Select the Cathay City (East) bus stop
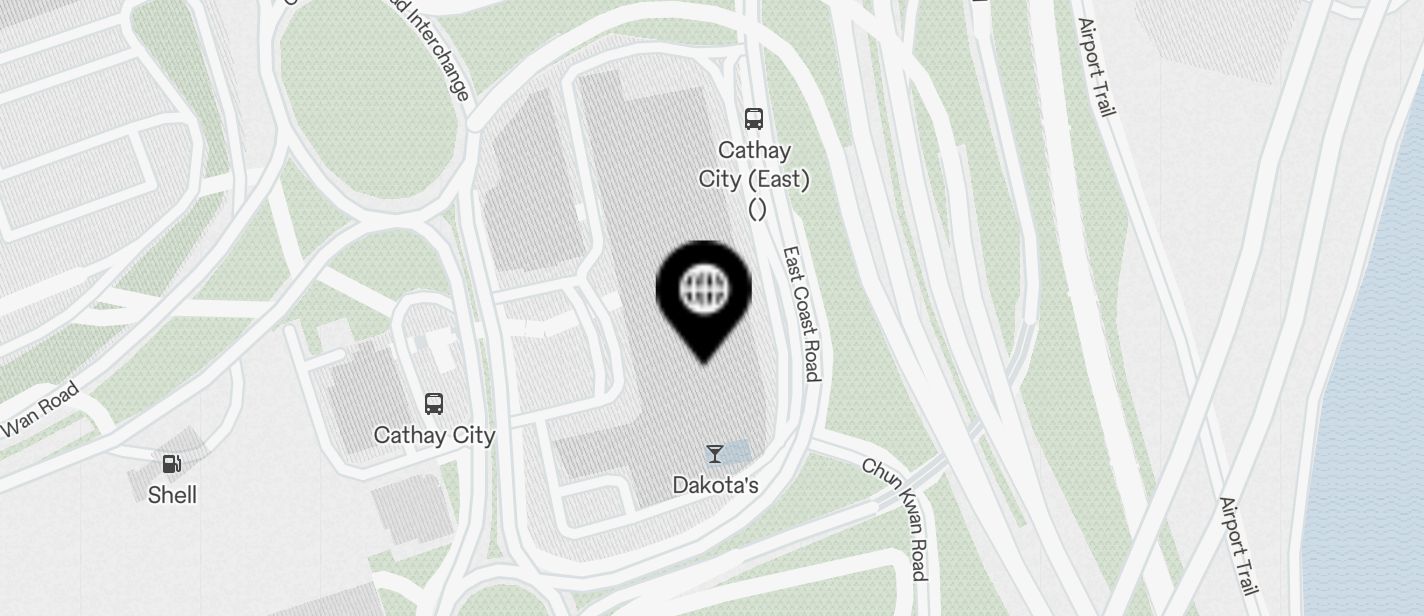The height and width of the screenshot is (616, 1424). pyautogui.click(x=754, y=119)
